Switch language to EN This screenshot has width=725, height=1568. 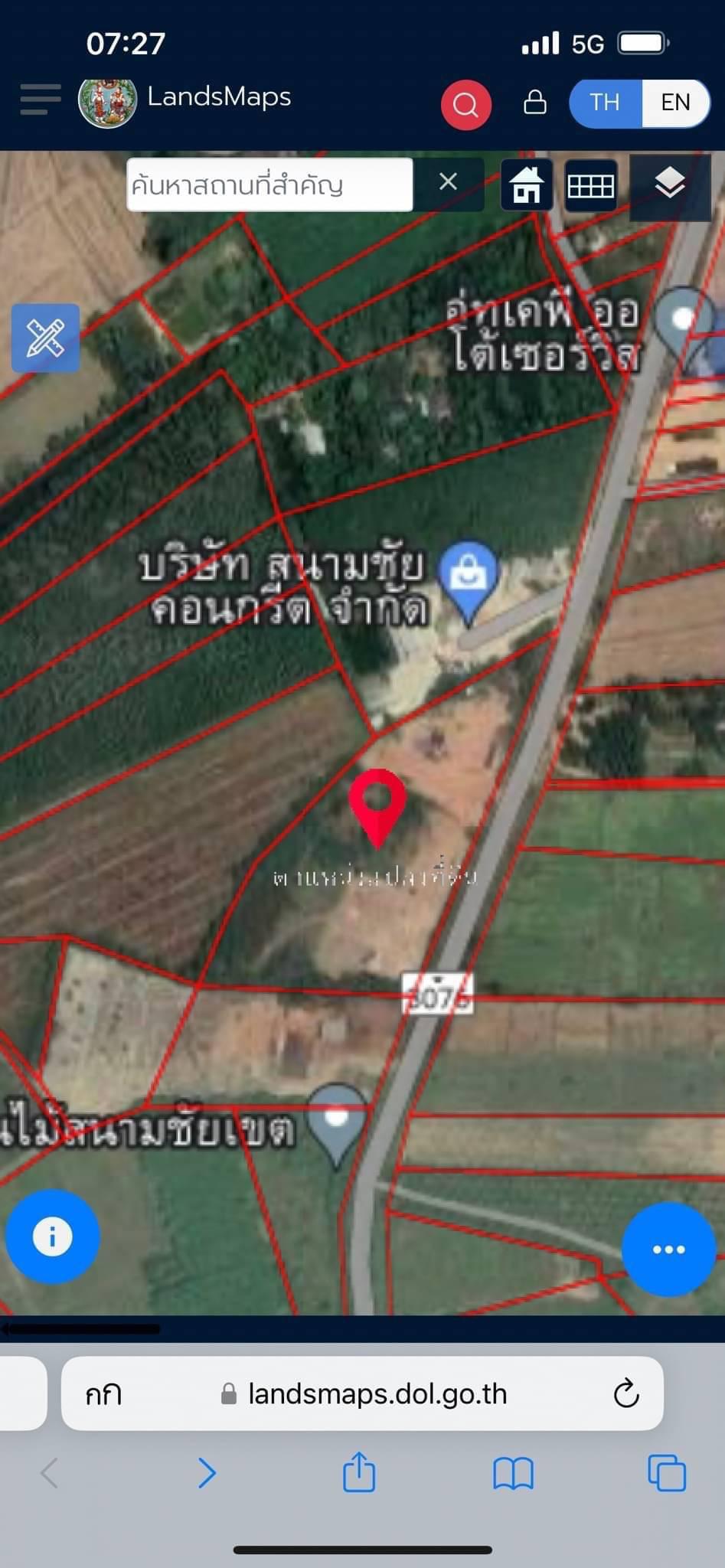coord(675,103)
